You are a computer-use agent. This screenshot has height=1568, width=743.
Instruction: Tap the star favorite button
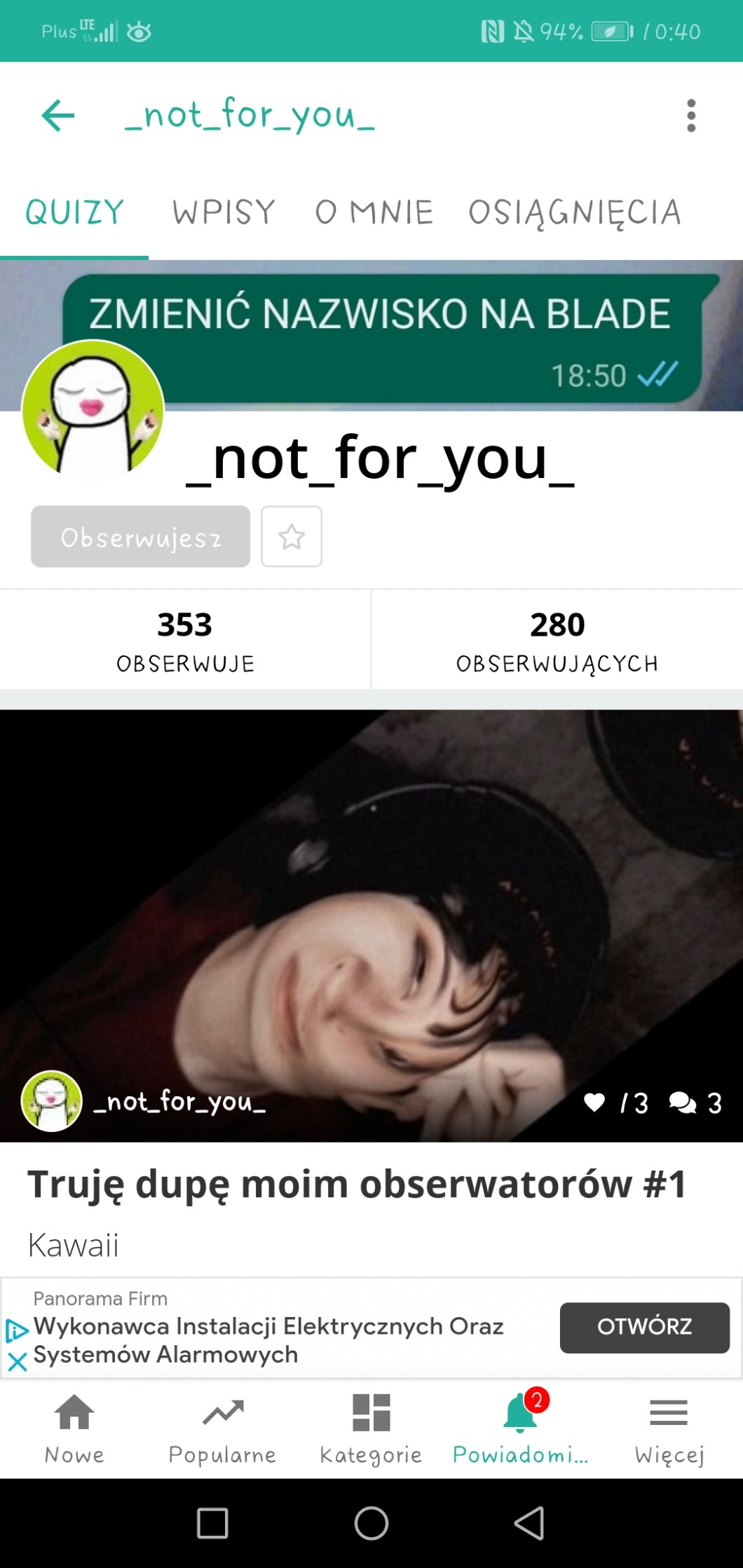(x=292, y=537)
